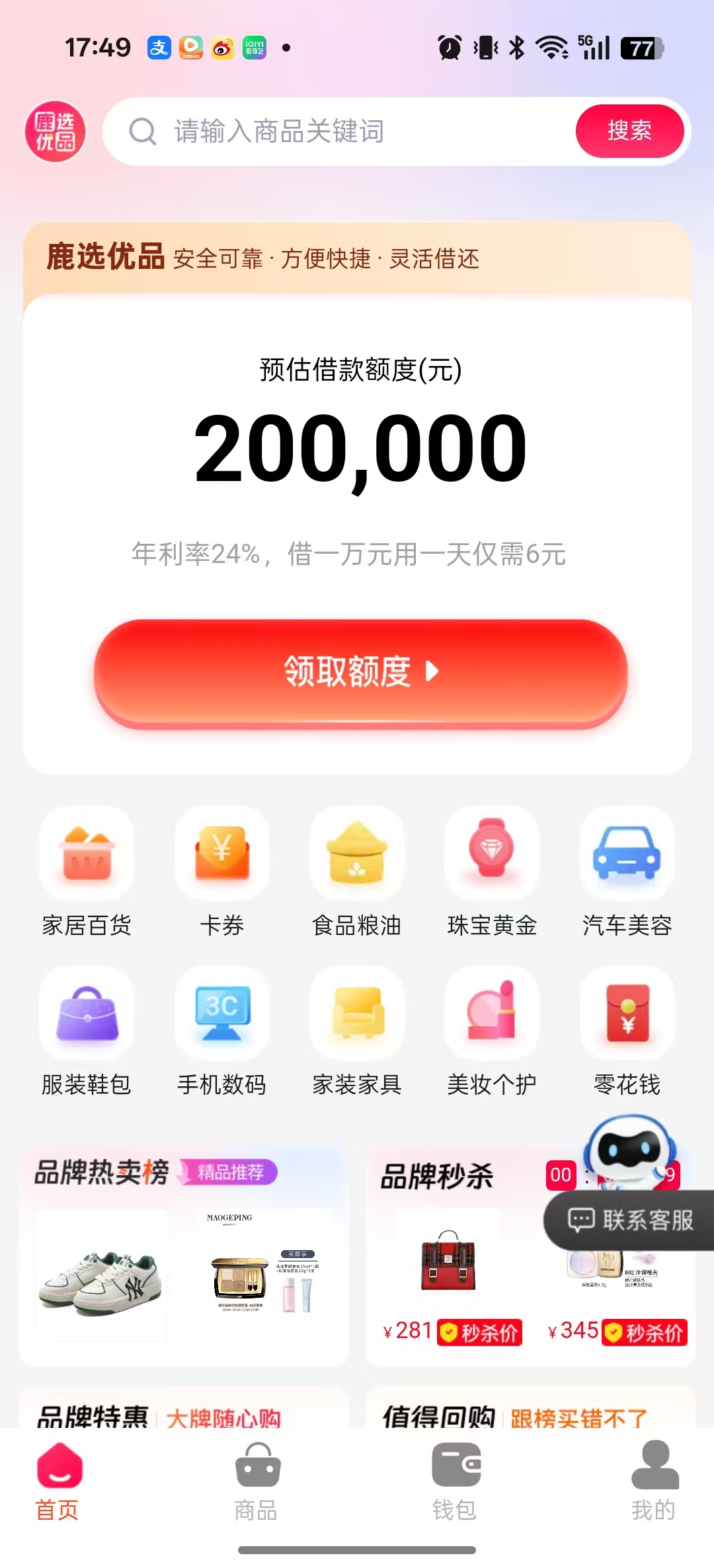Open the 美妆个护 category

point(492,1032)
